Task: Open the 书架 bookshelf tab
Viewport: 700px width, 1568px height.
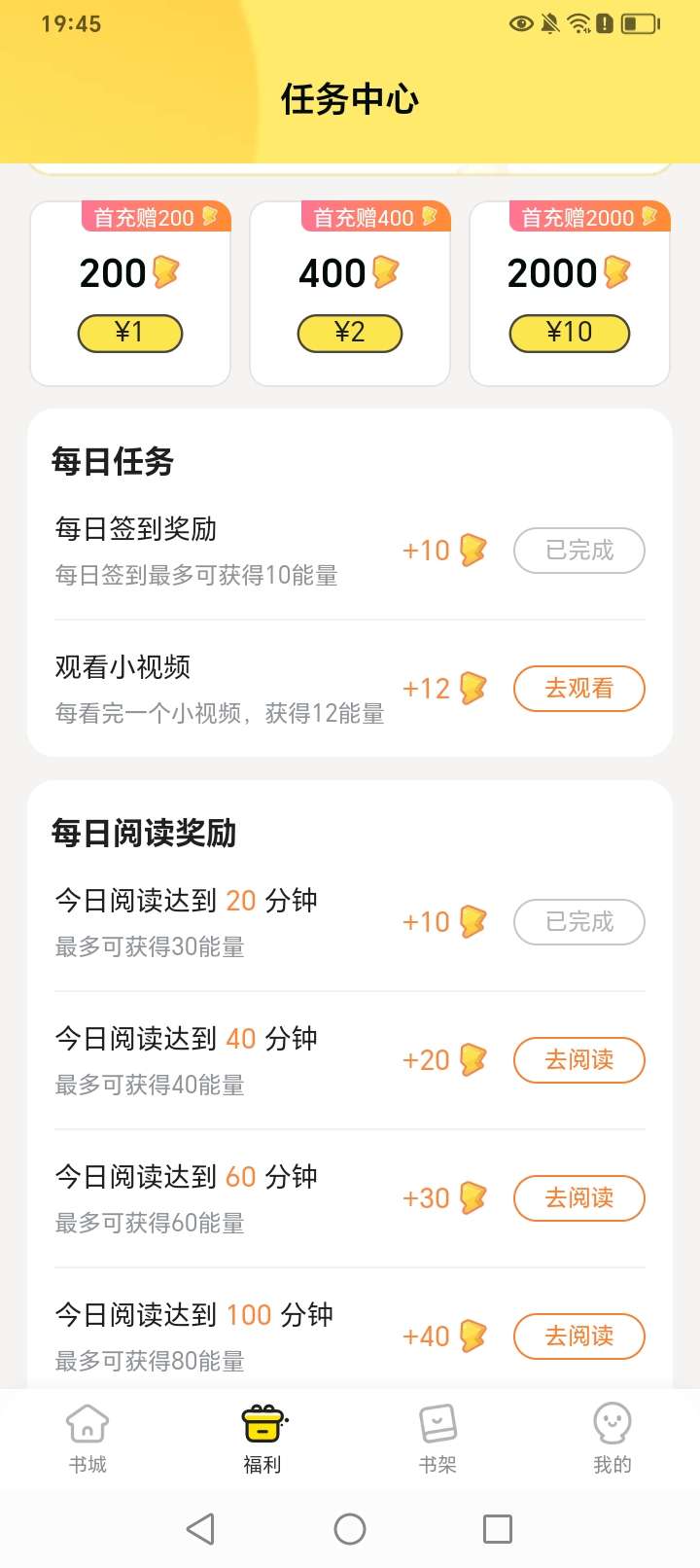Action: [x=437, y=1439]
